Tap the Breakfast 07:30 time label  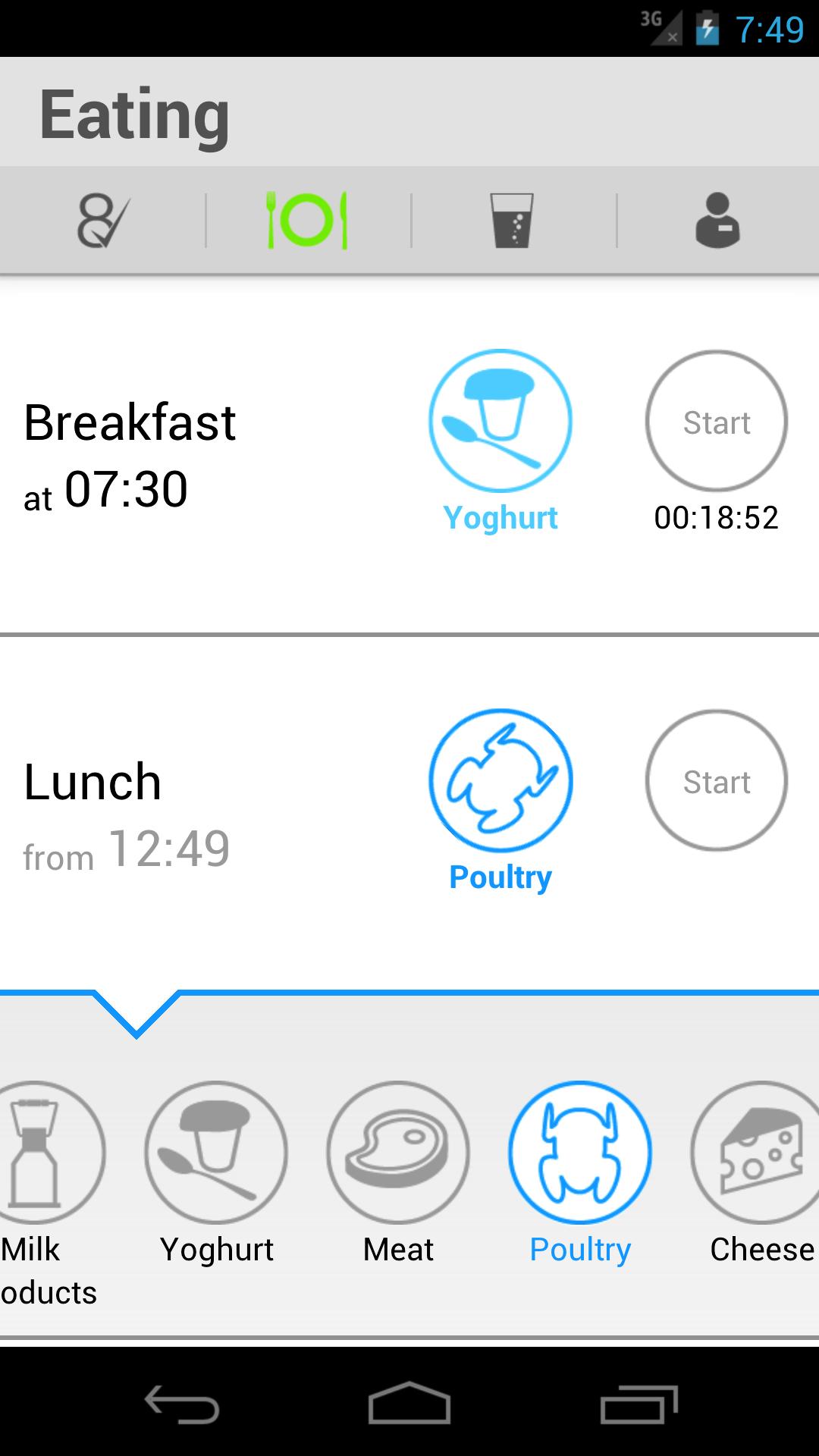tap(127, 489)
